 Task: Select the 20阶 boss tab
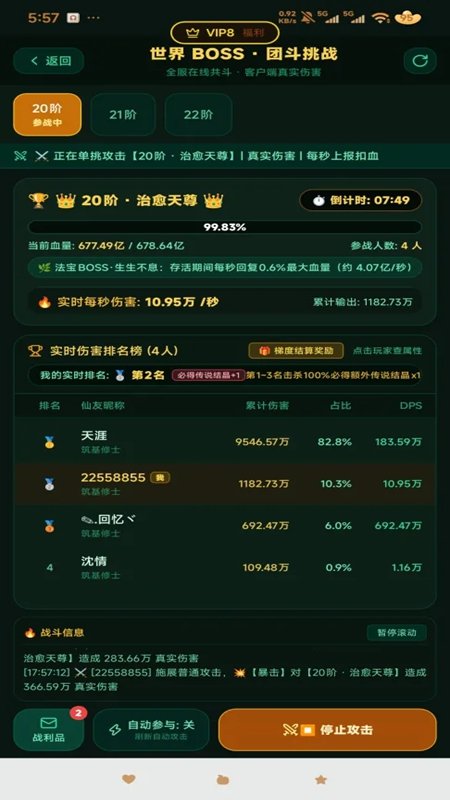tap(47, 114)
